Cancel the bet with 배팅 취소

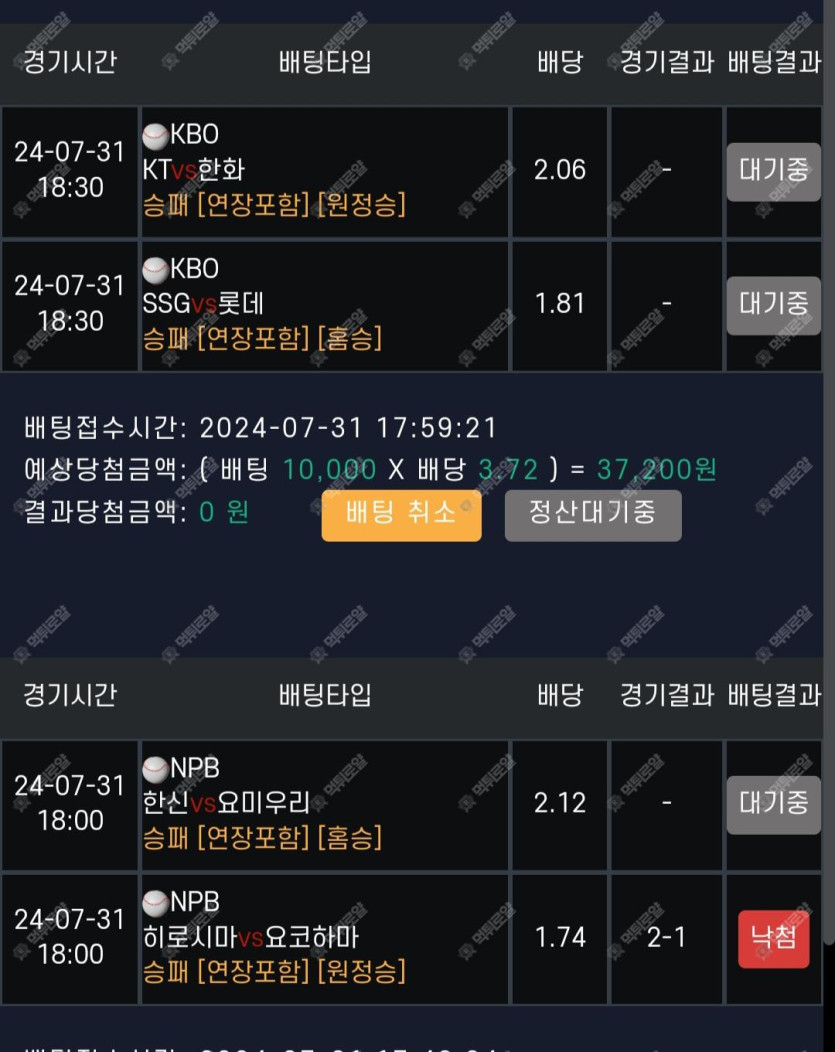click(x=401, y=514)
